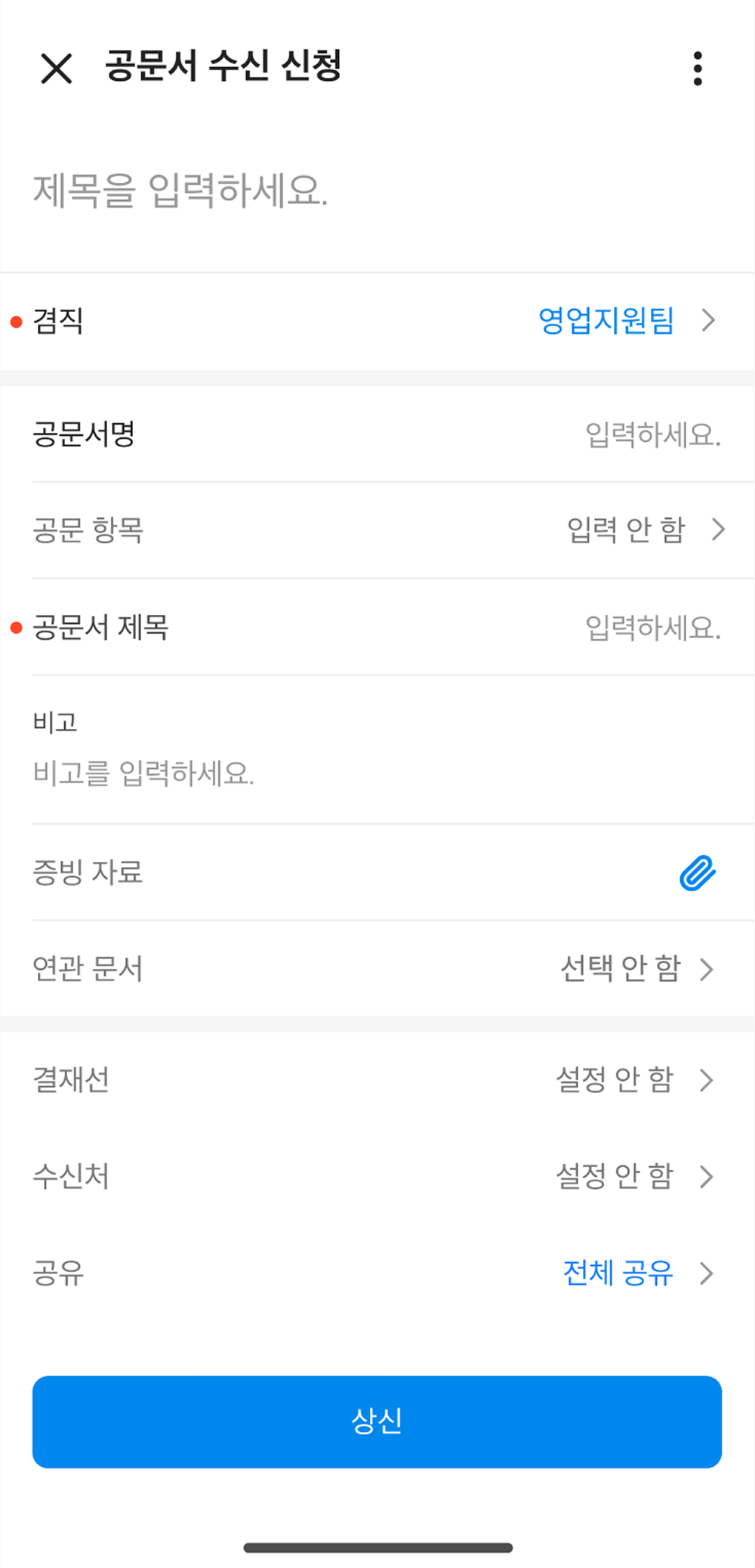This screenshot has width=755, height=1568.
Task: Open the three-dot overflow menu
Action: [698, 69]
